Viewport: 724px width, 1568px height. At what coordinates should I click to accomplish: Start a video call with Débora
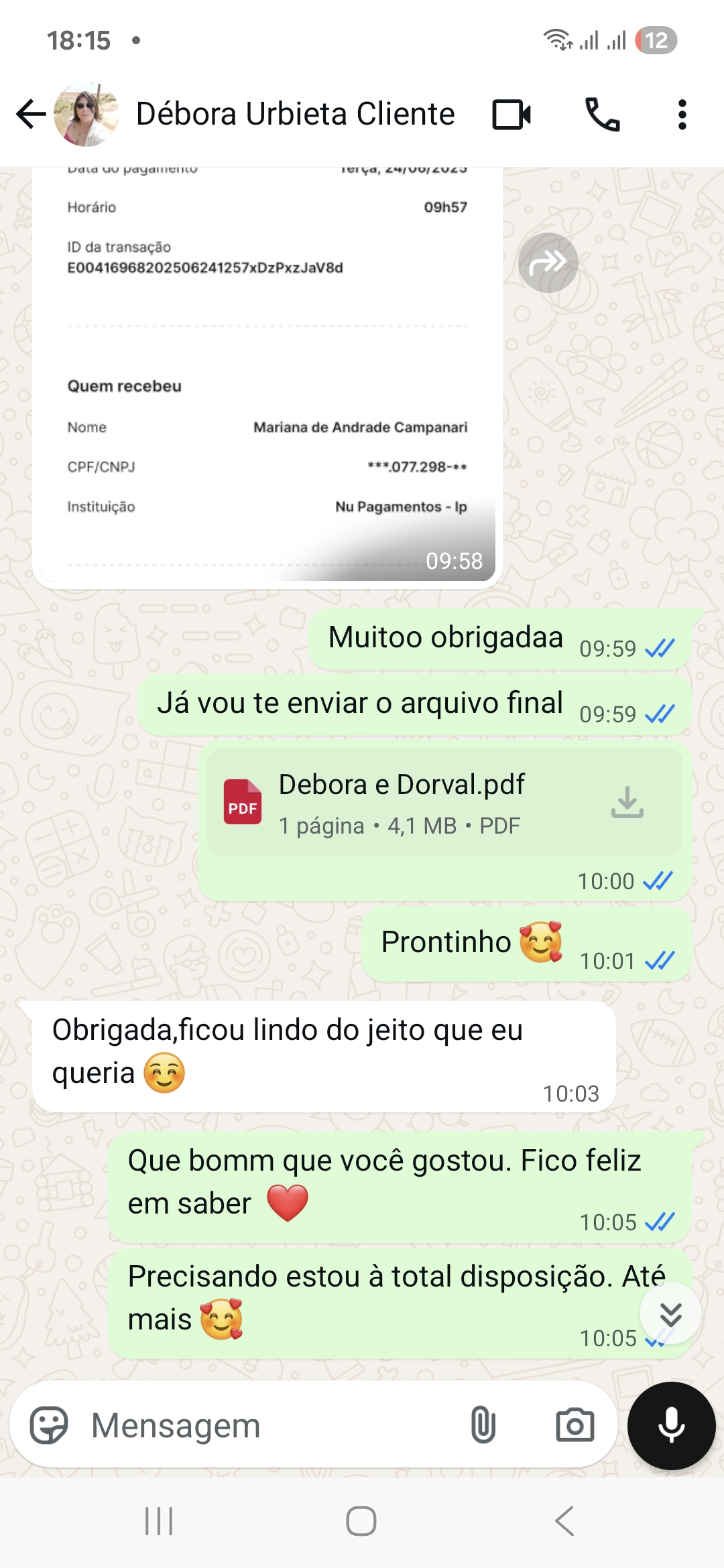tap(511, 115)
